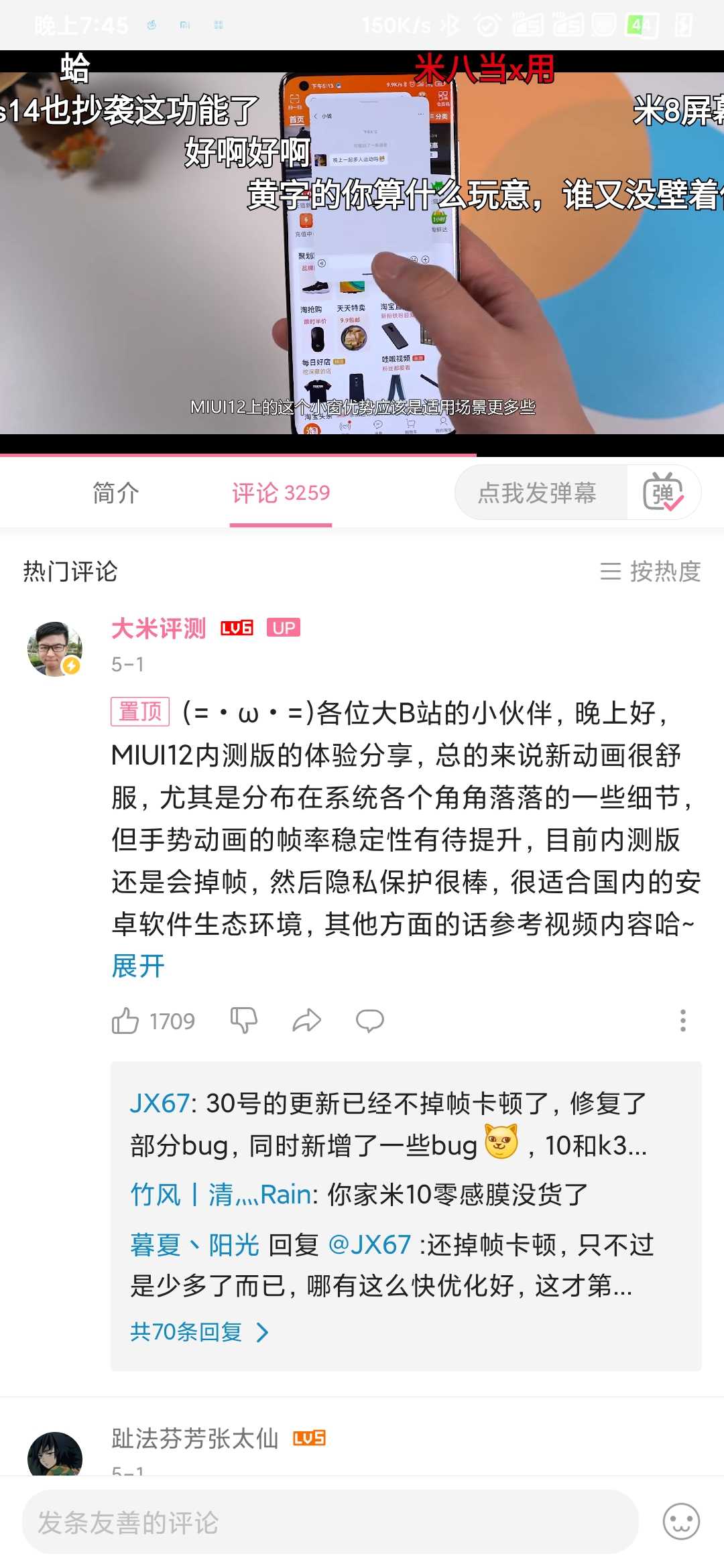Image resolution: width=724 pixels, height=1568 pixels.
Task: Tap the 发条友善的评论 comment field
Action: click(x=330, y=1522)
